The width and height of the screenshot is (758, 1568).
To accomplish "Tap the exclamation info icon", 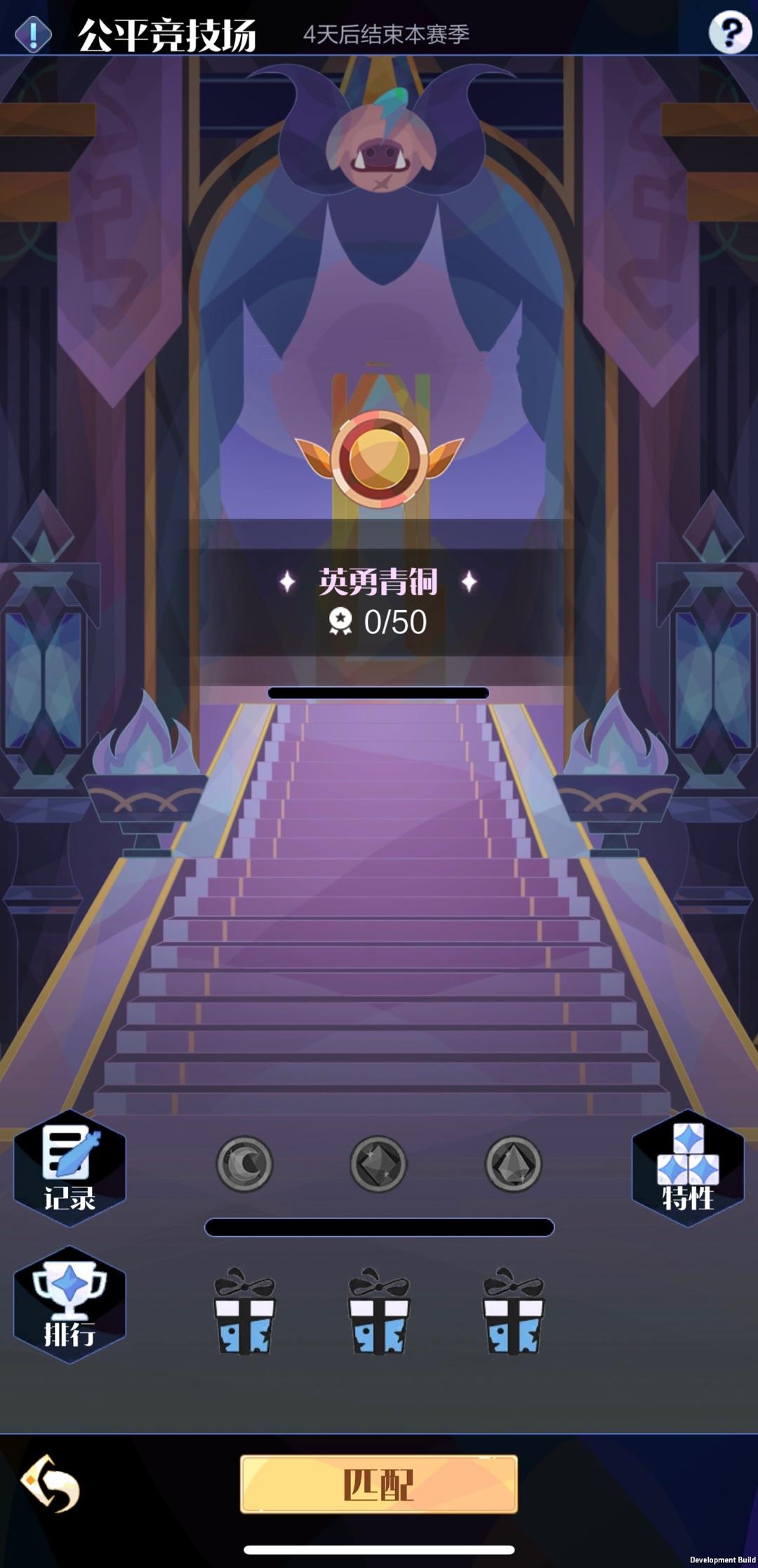I will 33,34.
